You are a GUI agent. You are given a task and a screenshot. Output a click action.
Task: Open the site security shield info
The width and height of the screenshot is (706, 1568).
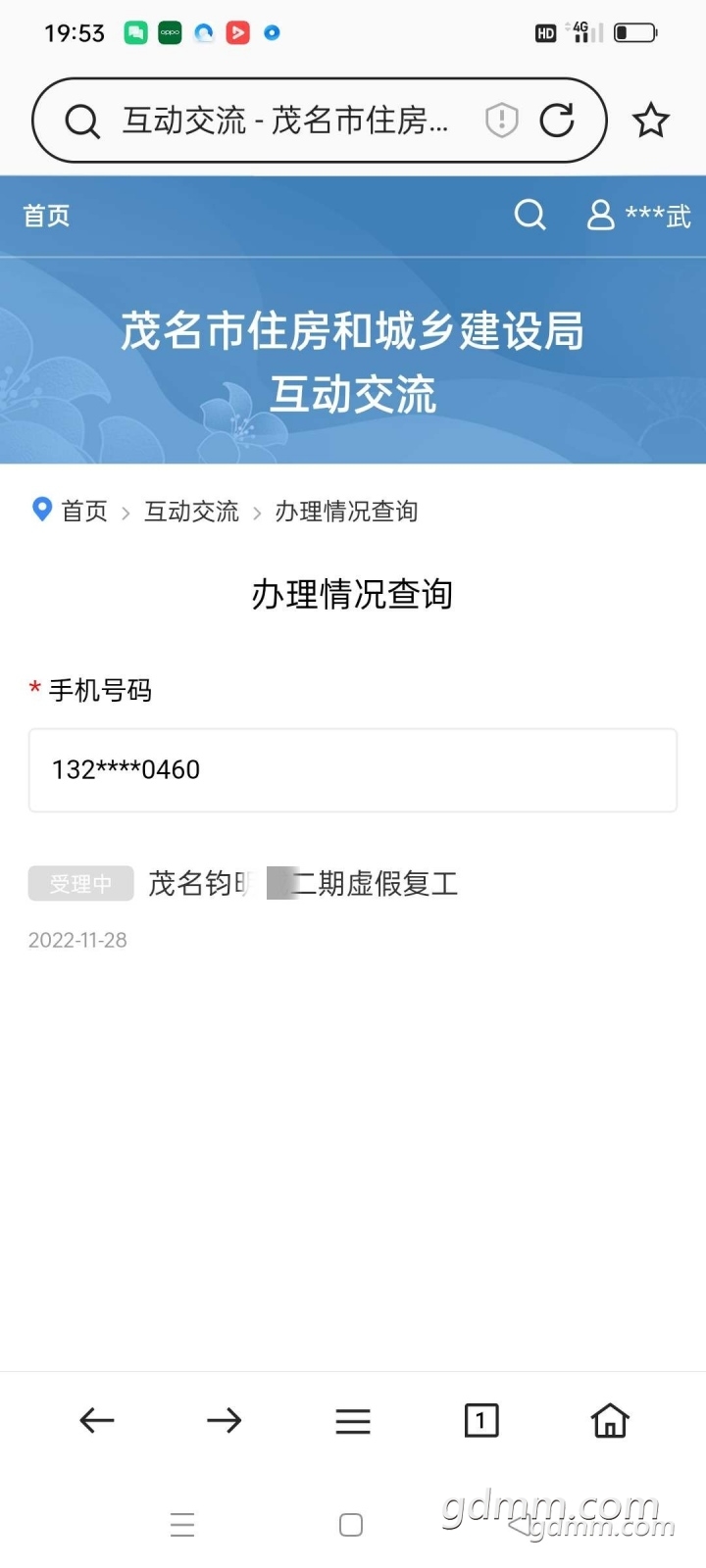click(501, 121)
